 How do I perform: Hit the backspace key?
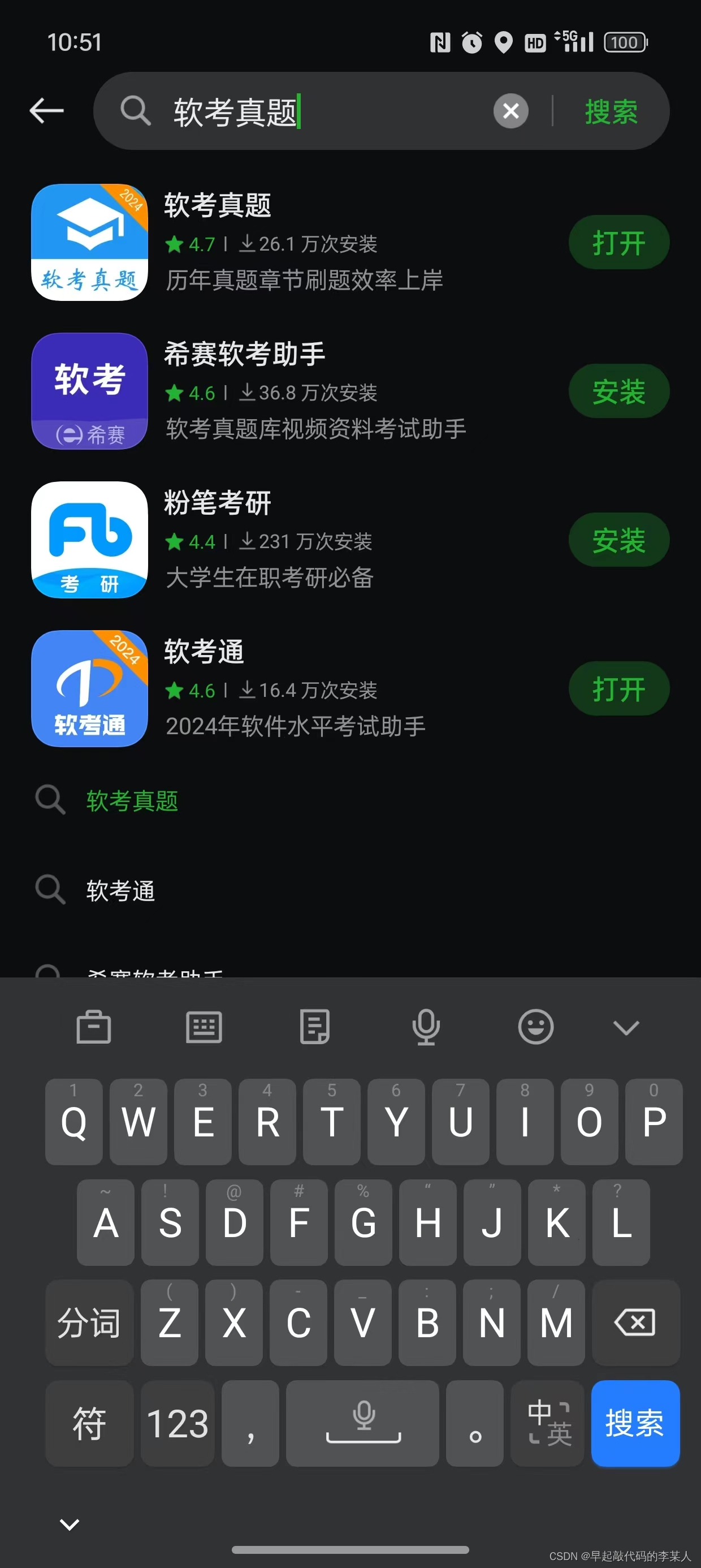(635, 1323)
